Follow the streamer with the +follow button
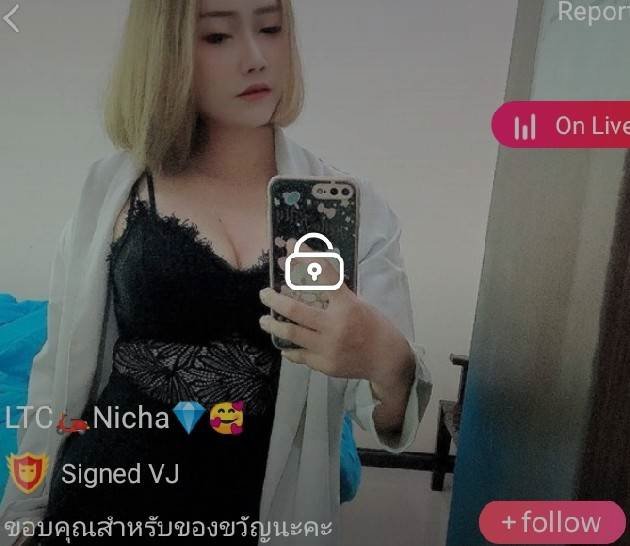This screenshot has height=546, width=630. click(551, 522)
